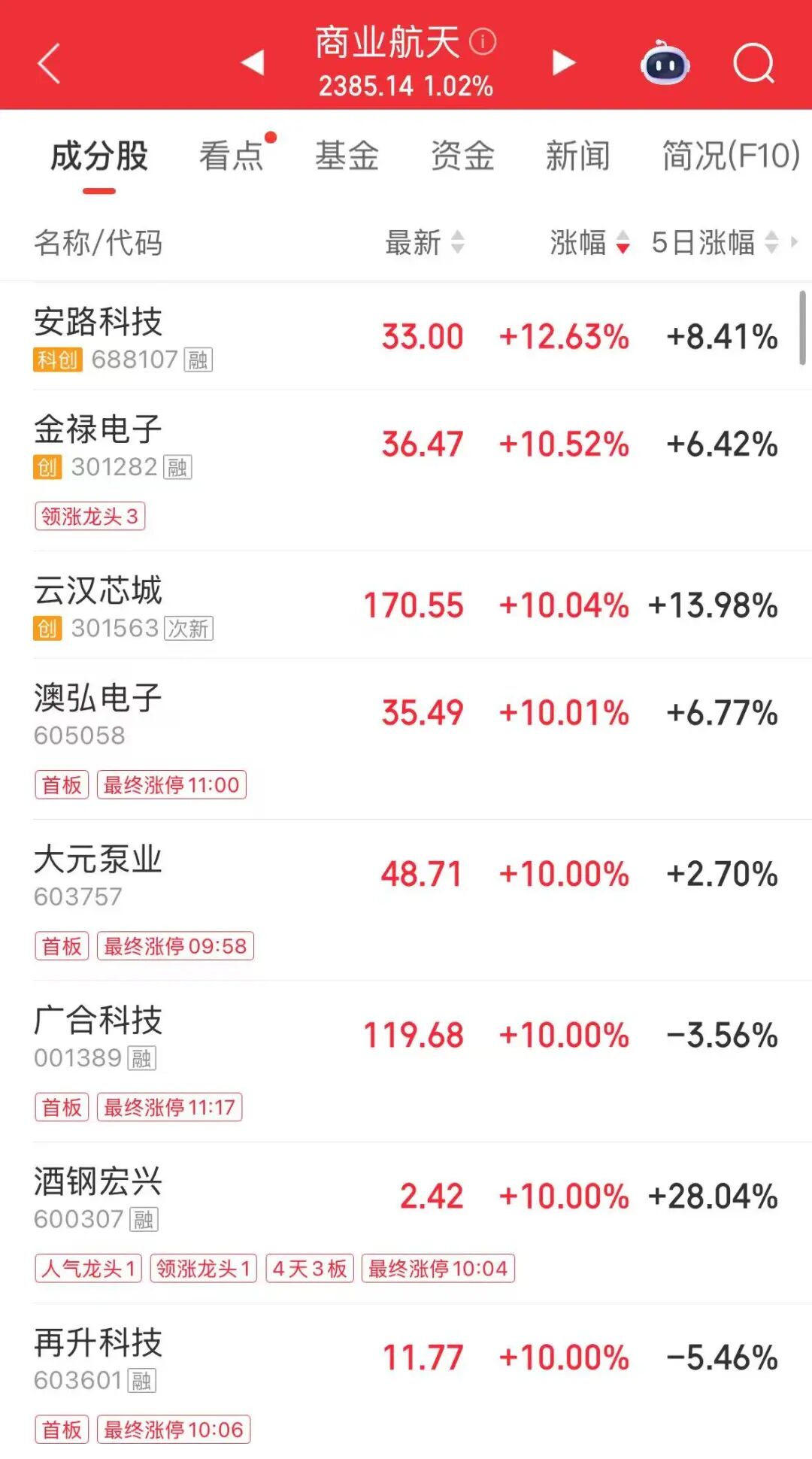This screenshot has width=812, height=1459.
Task: Open the robot assistant icon
Action: coord(665,63)
